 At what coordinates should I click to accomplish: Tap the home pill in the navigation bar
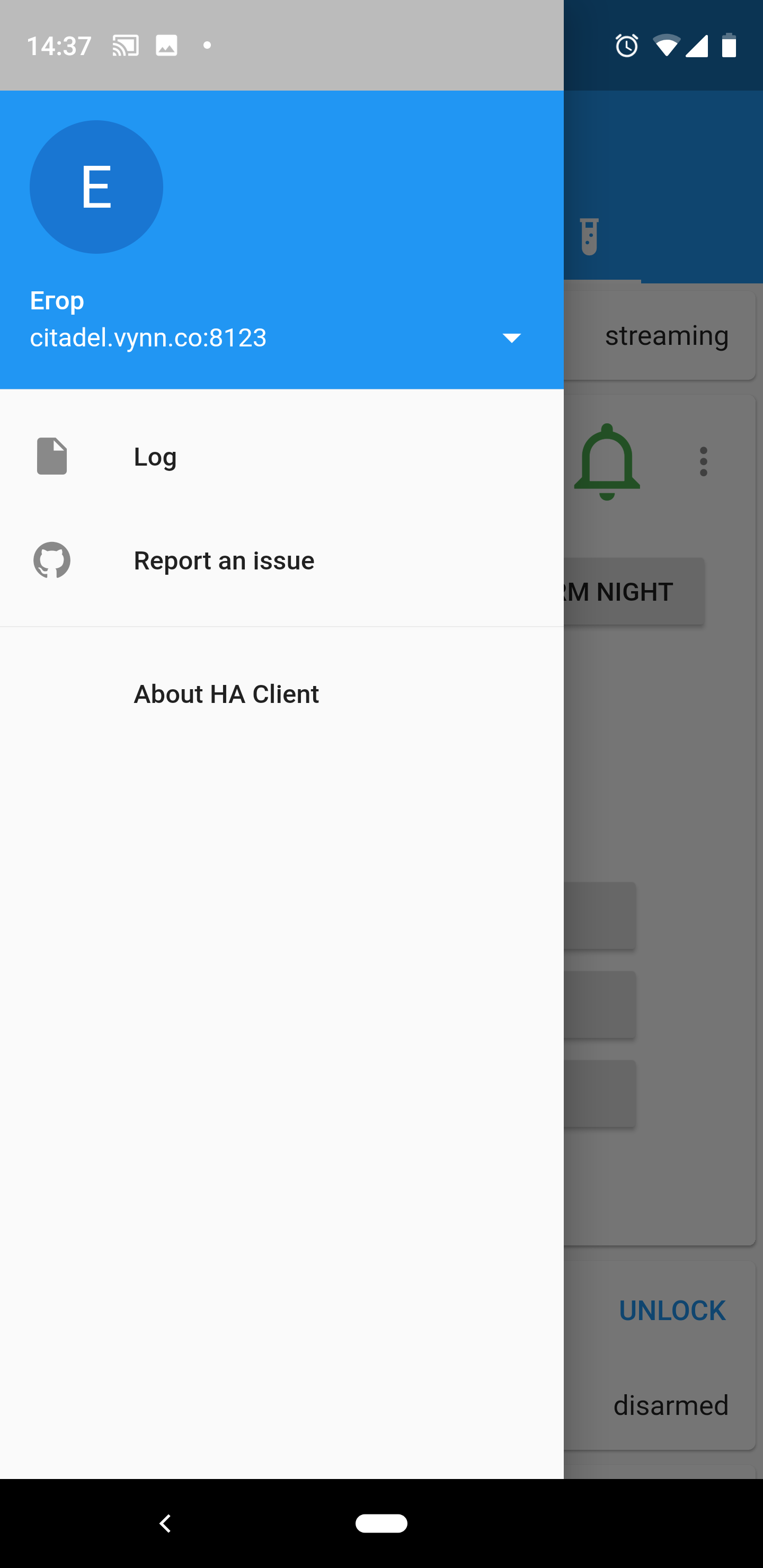coord(381,1523)
